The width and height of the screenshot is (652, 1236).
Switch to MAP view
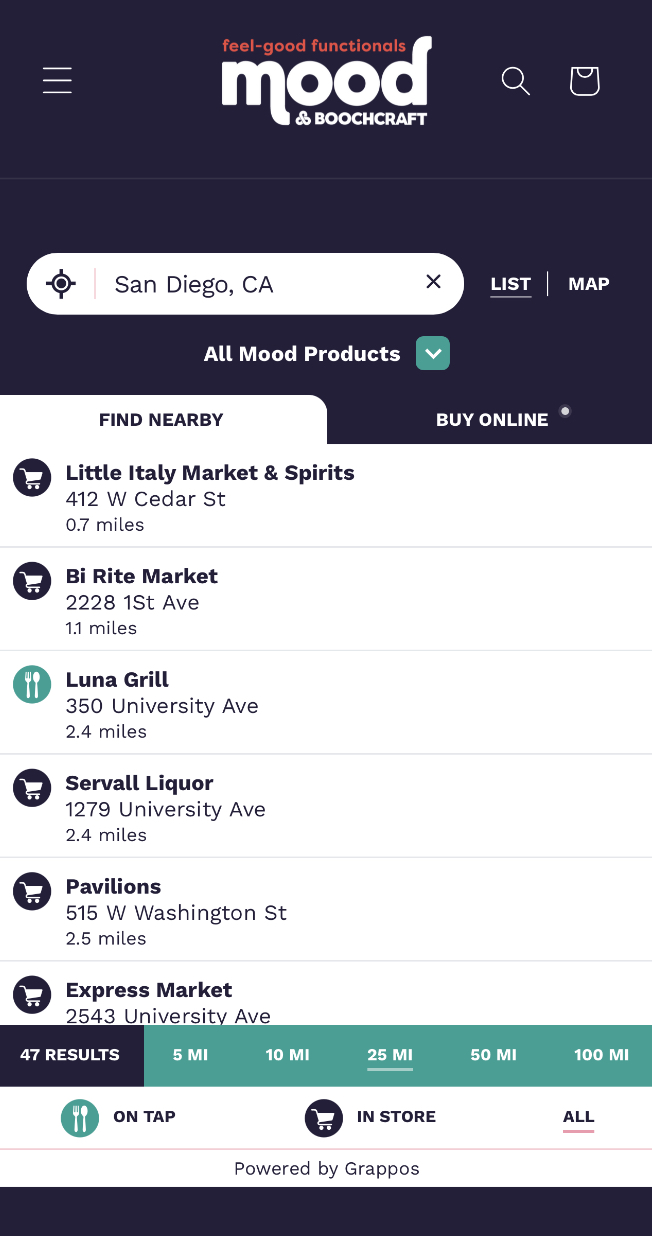[588, 284]
